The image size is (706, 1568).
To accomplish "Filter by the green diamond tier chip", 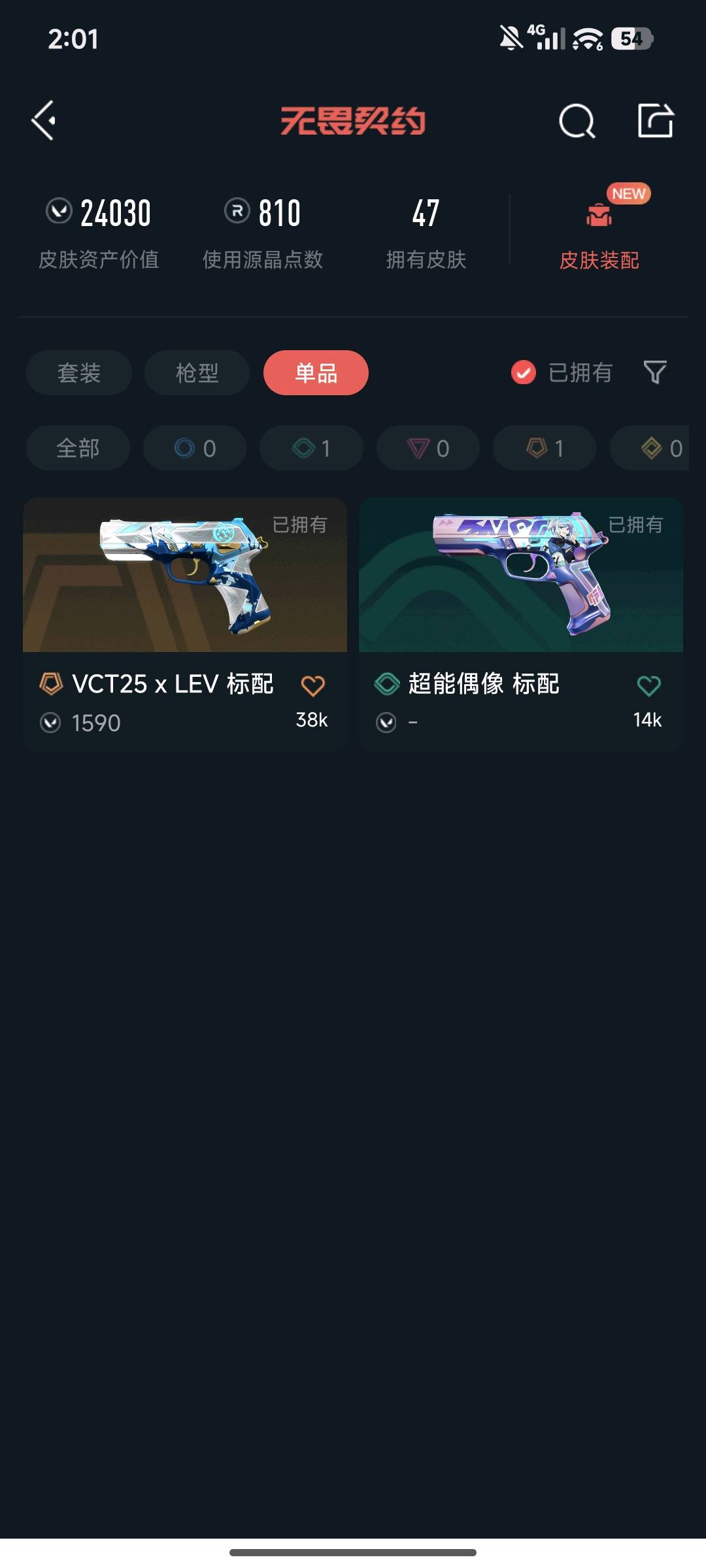I will pyautogui.click(x=311, y=448).
